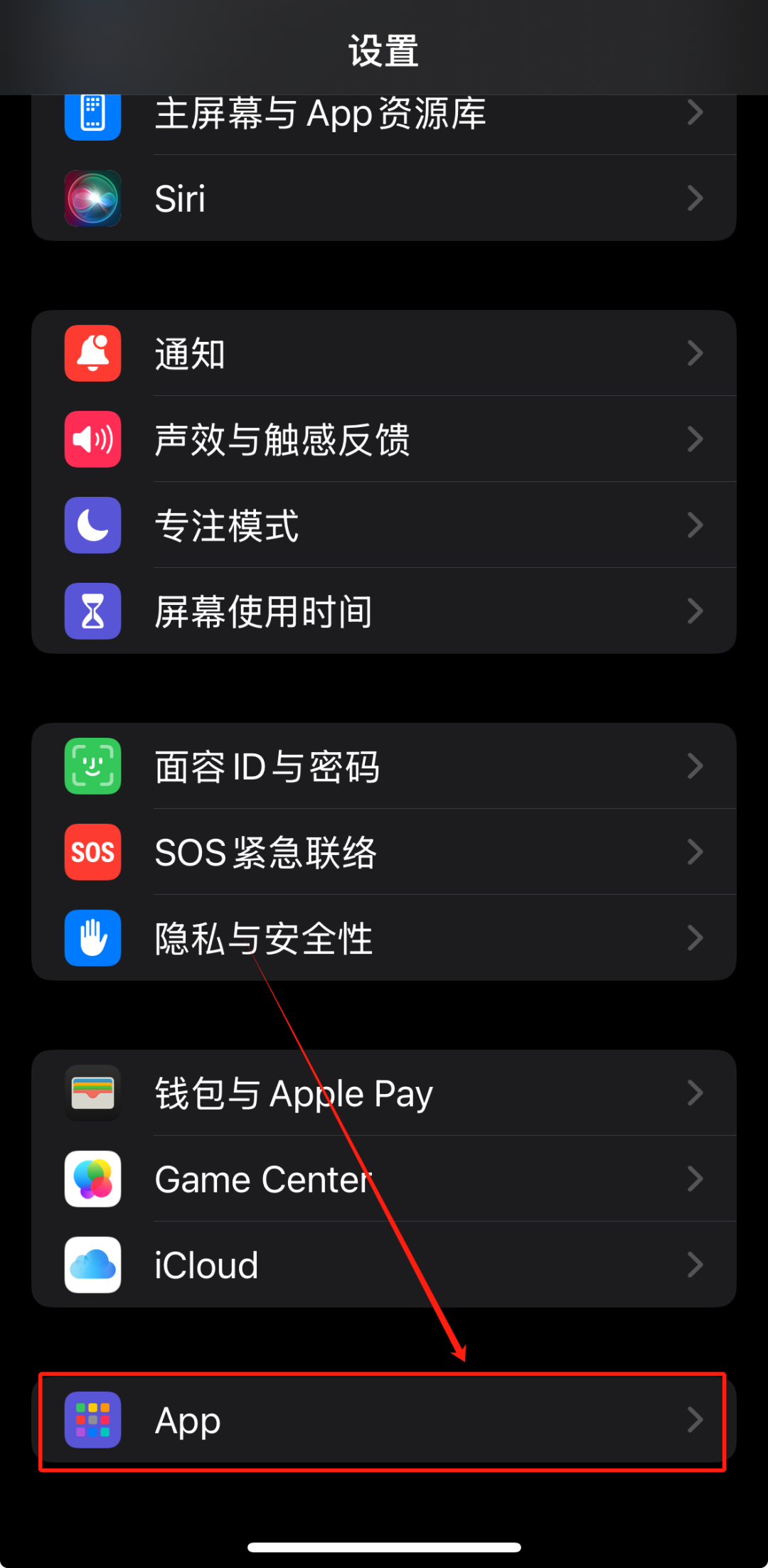This screenshot has width=768, height=1568.
Task: View 屏幕使用时间
Action: [x=384, y=611]
